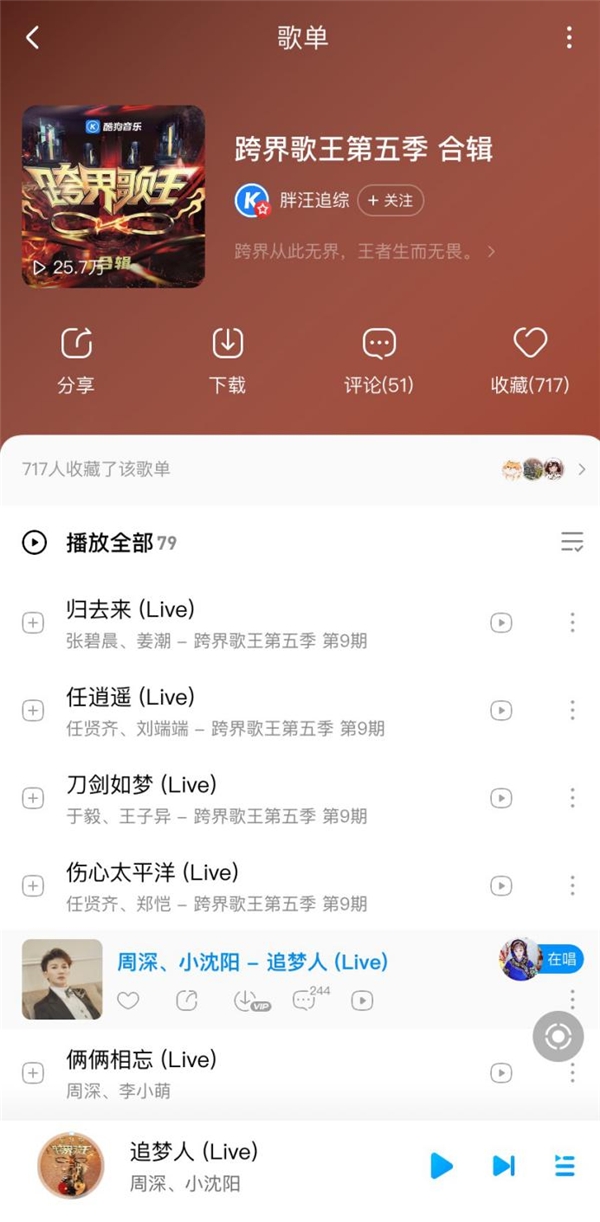
Task: Go back from the playlist page
Action: coord(33,38)
